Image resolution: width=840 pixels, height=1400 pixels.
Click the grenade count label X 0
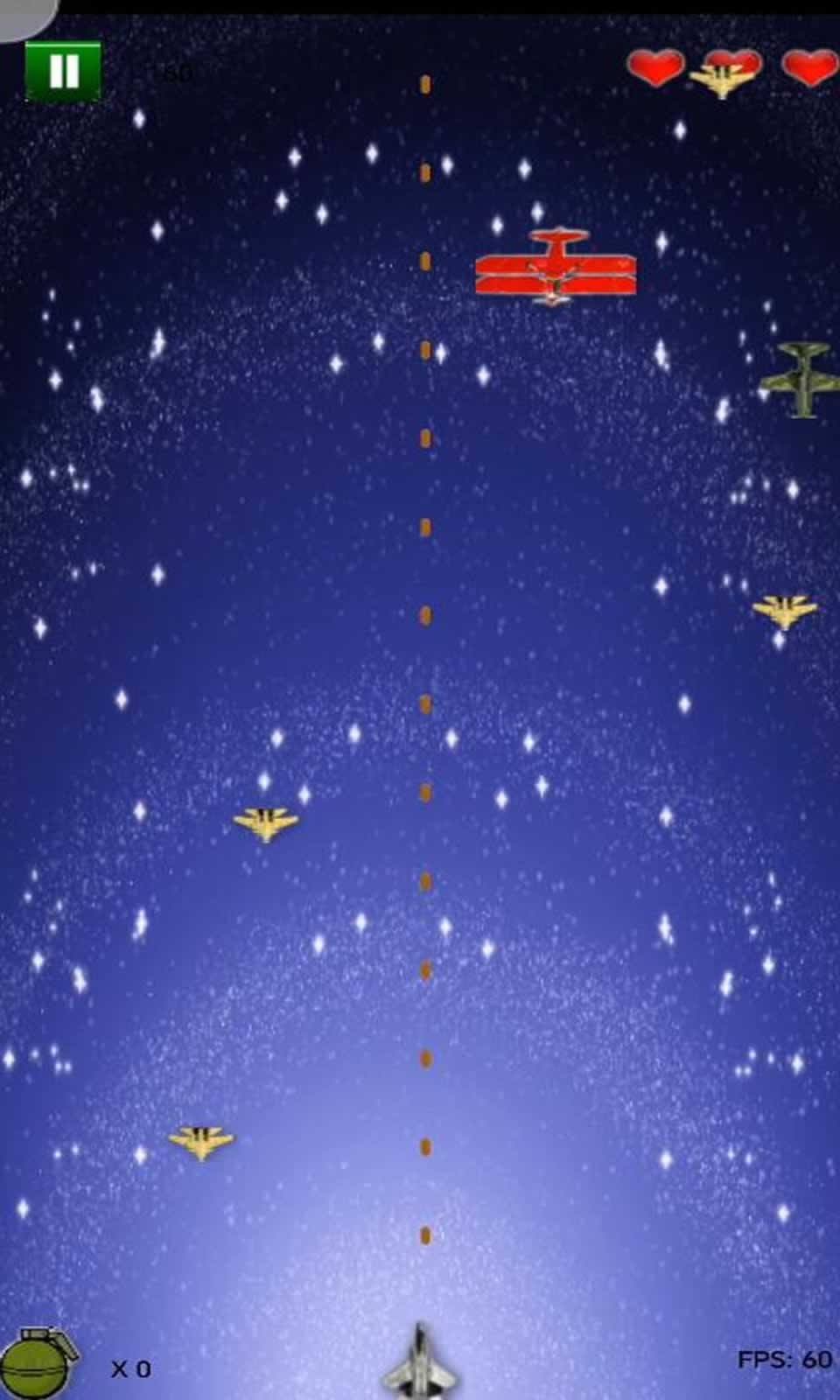point(129,1367)
